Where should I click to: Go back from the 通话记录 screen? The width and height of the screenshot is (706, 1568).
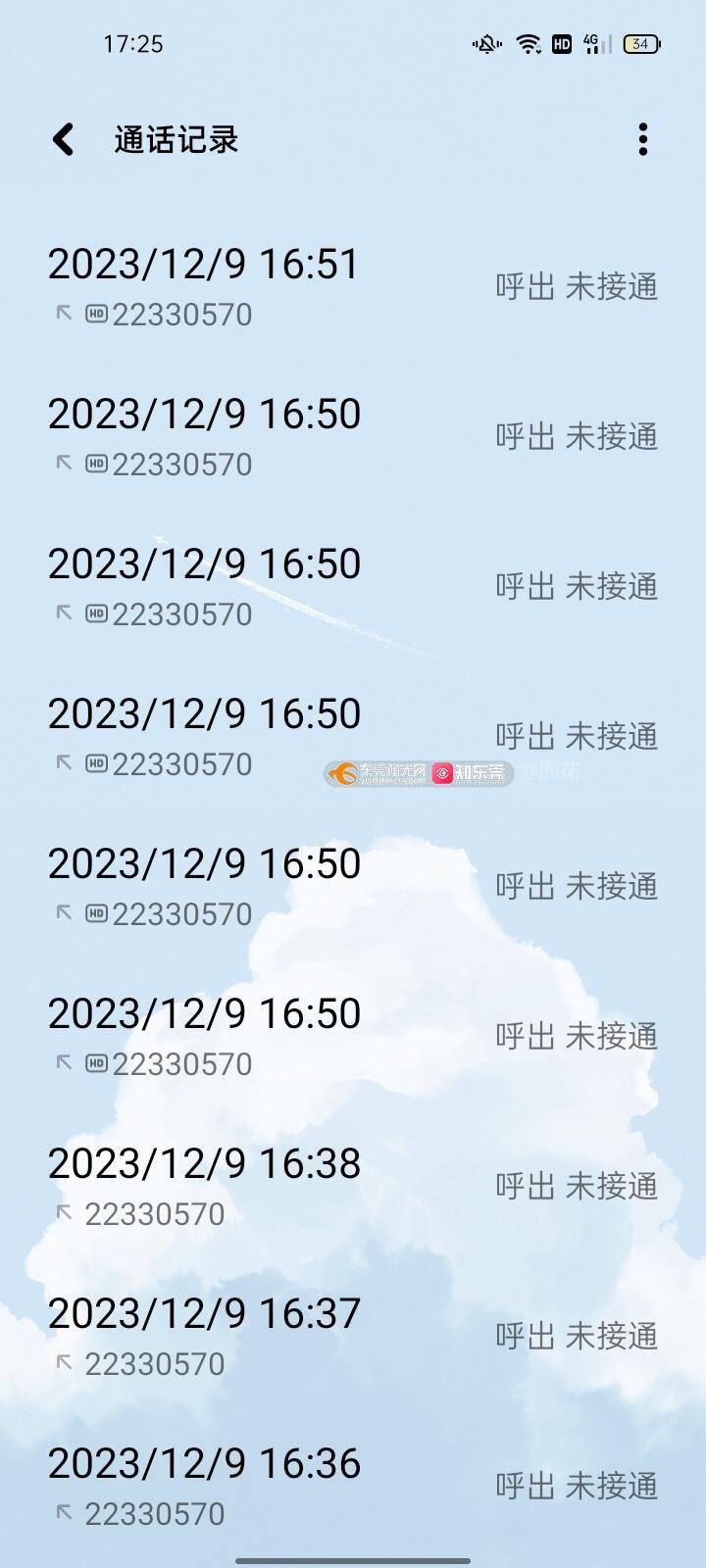coord(63,139)
